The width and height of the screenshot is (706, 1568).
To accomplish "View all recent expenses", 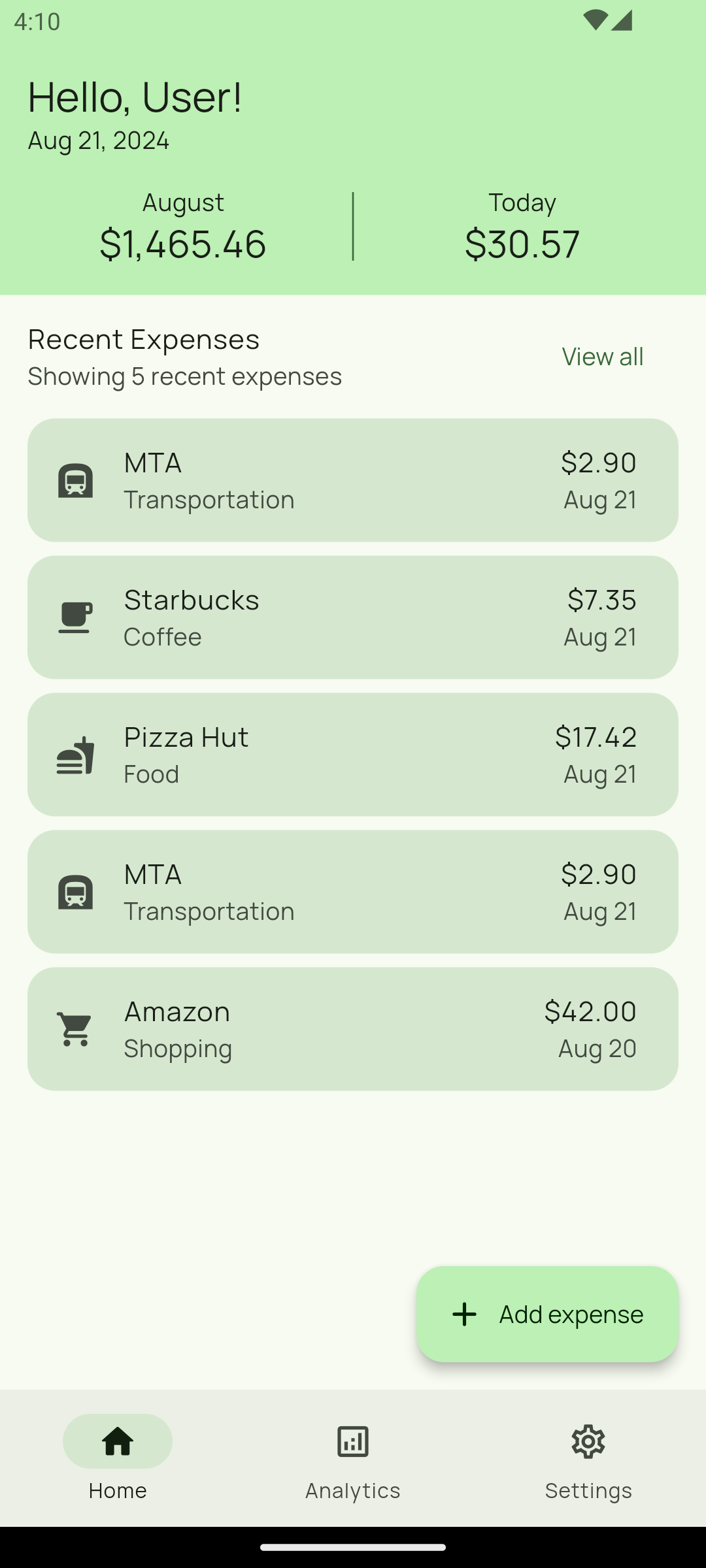I will pos(602,357).
